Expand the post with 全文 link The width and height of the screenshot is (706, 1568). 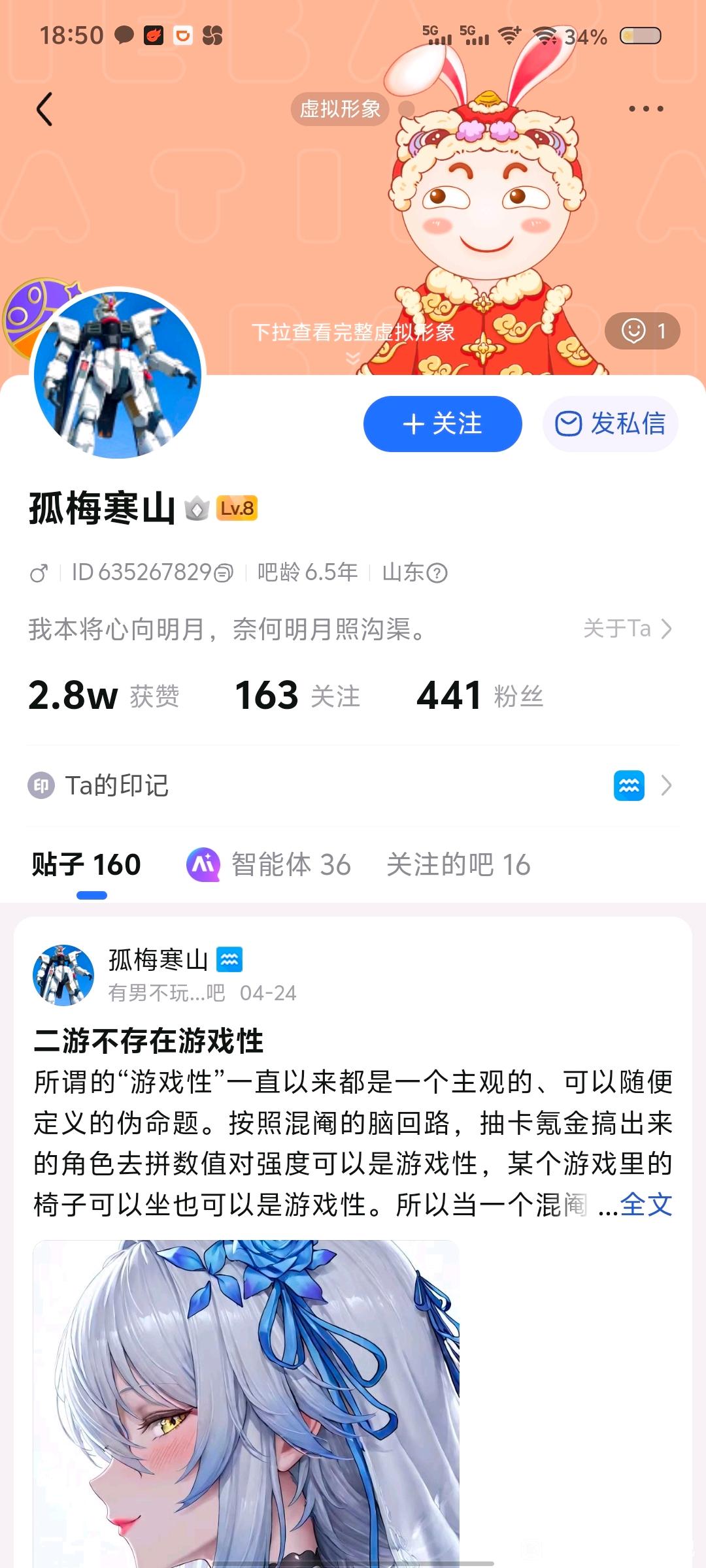pos(646,1204)
